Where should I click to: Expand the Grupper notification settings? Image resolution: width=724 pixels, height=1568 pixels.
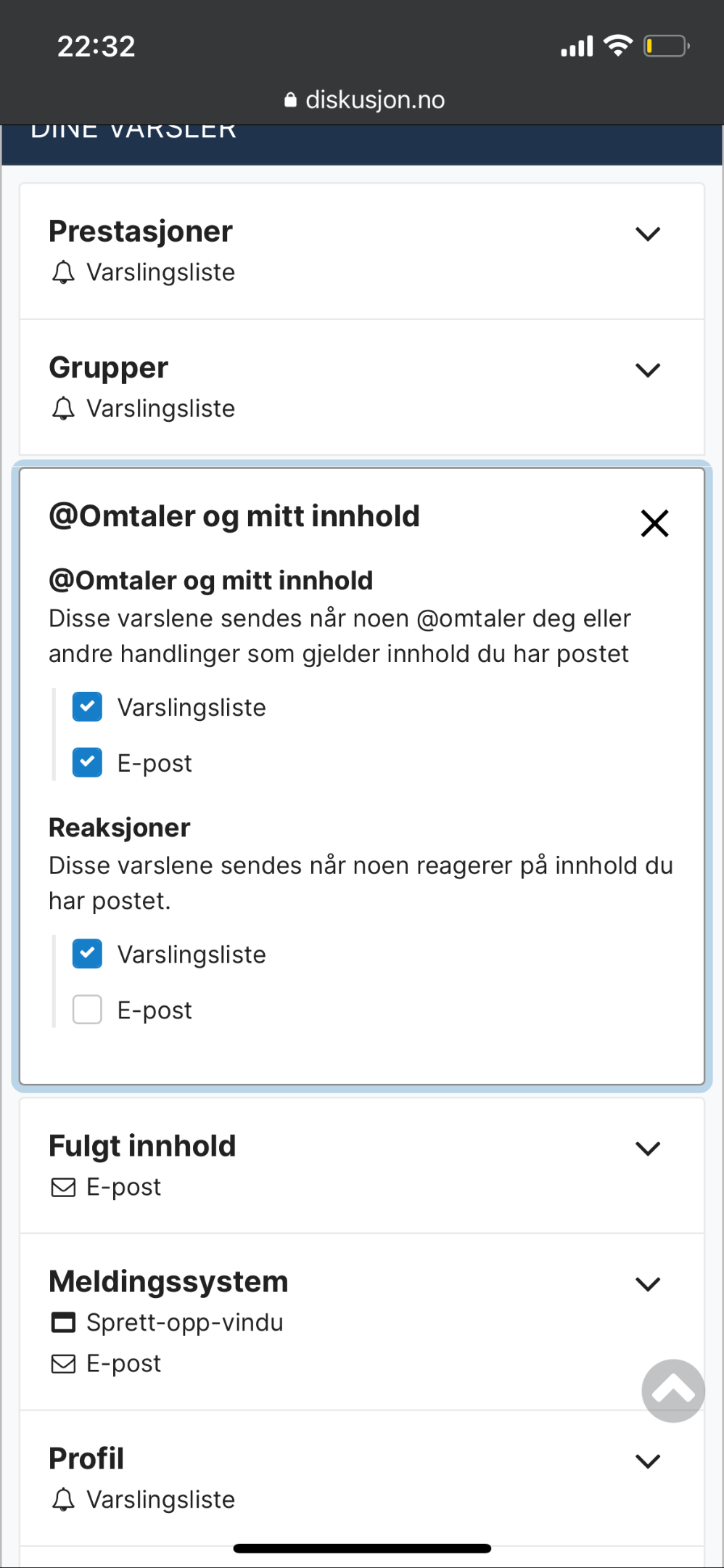(x=647, y=370)
